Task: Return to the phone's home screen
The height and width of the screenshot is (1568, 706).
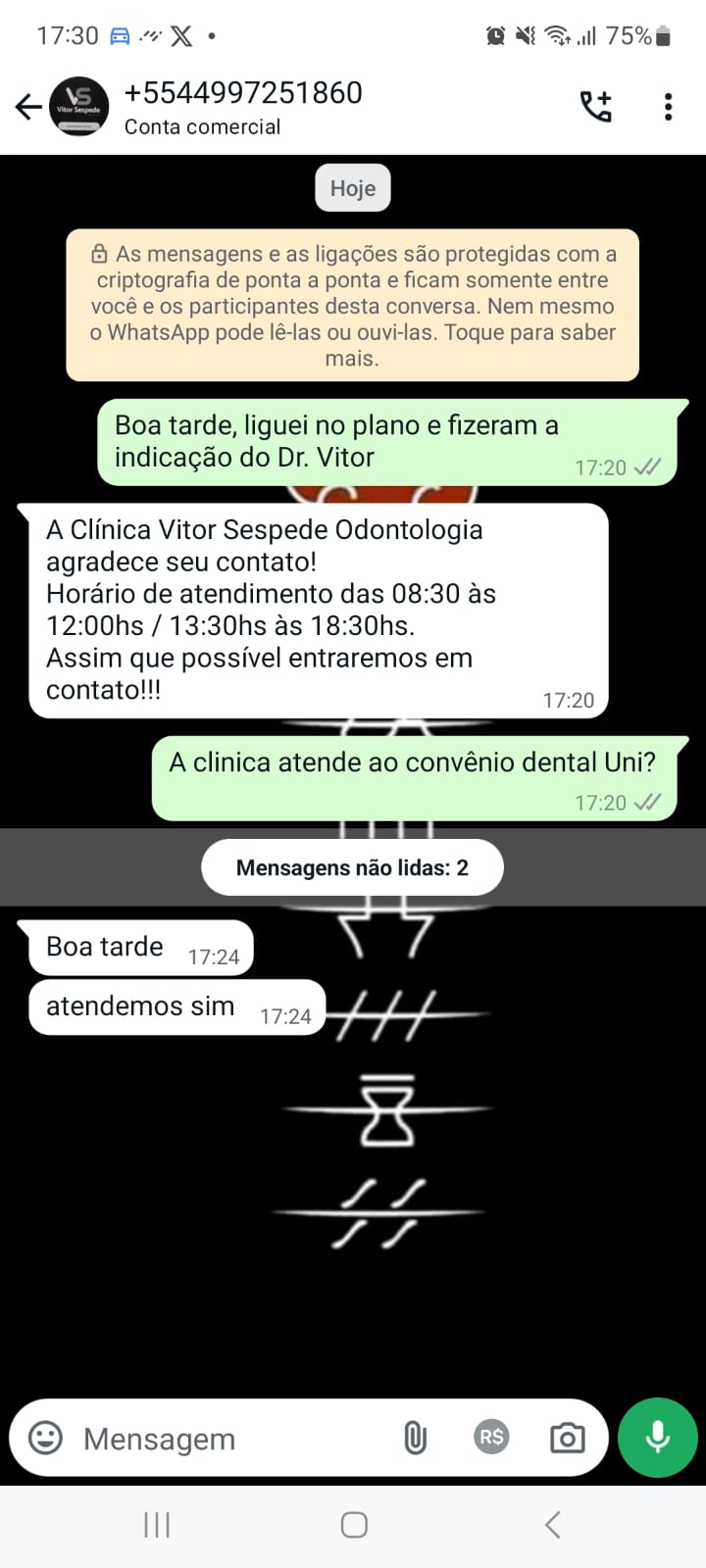Action: [x=354, y=1525]
